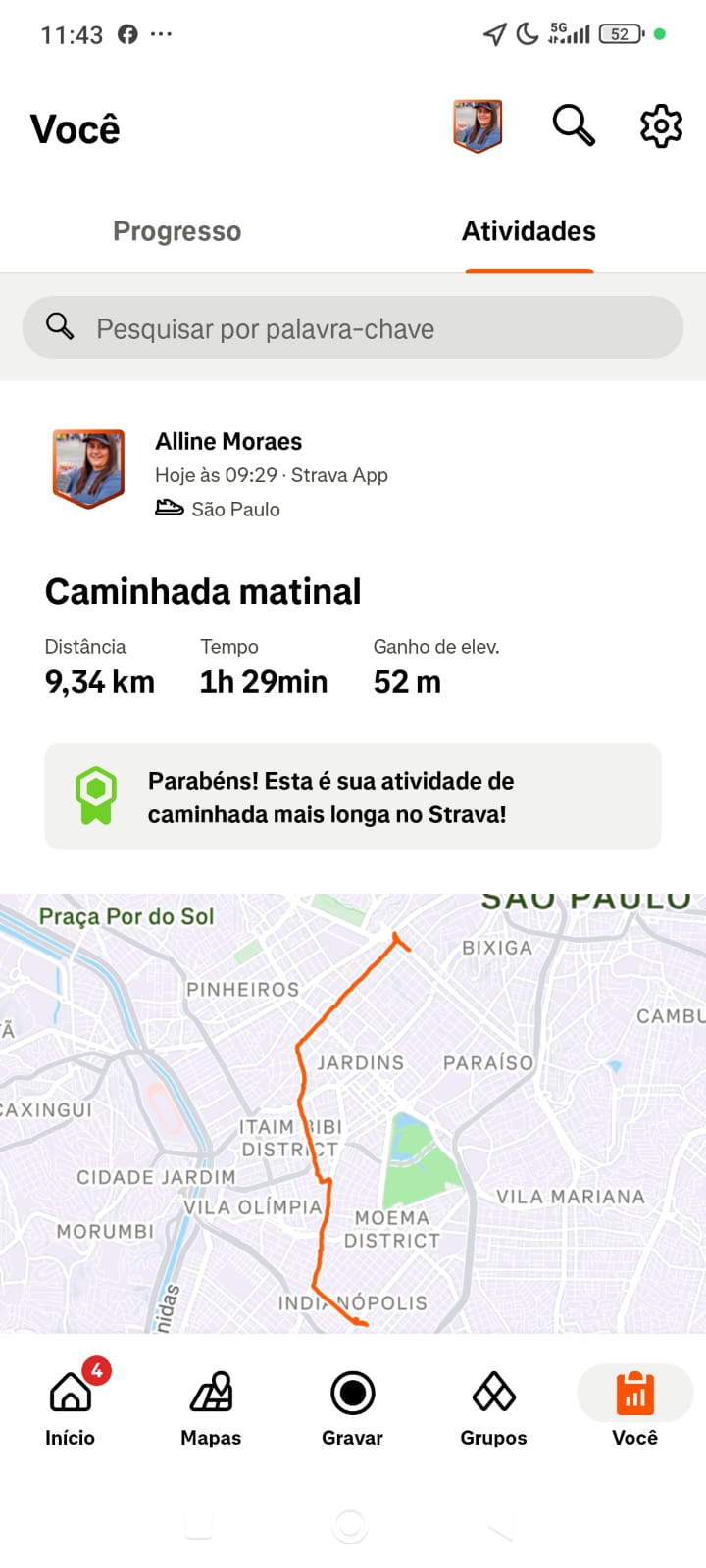Select the Você tab in bottom bar

[x=634, y=1406]
